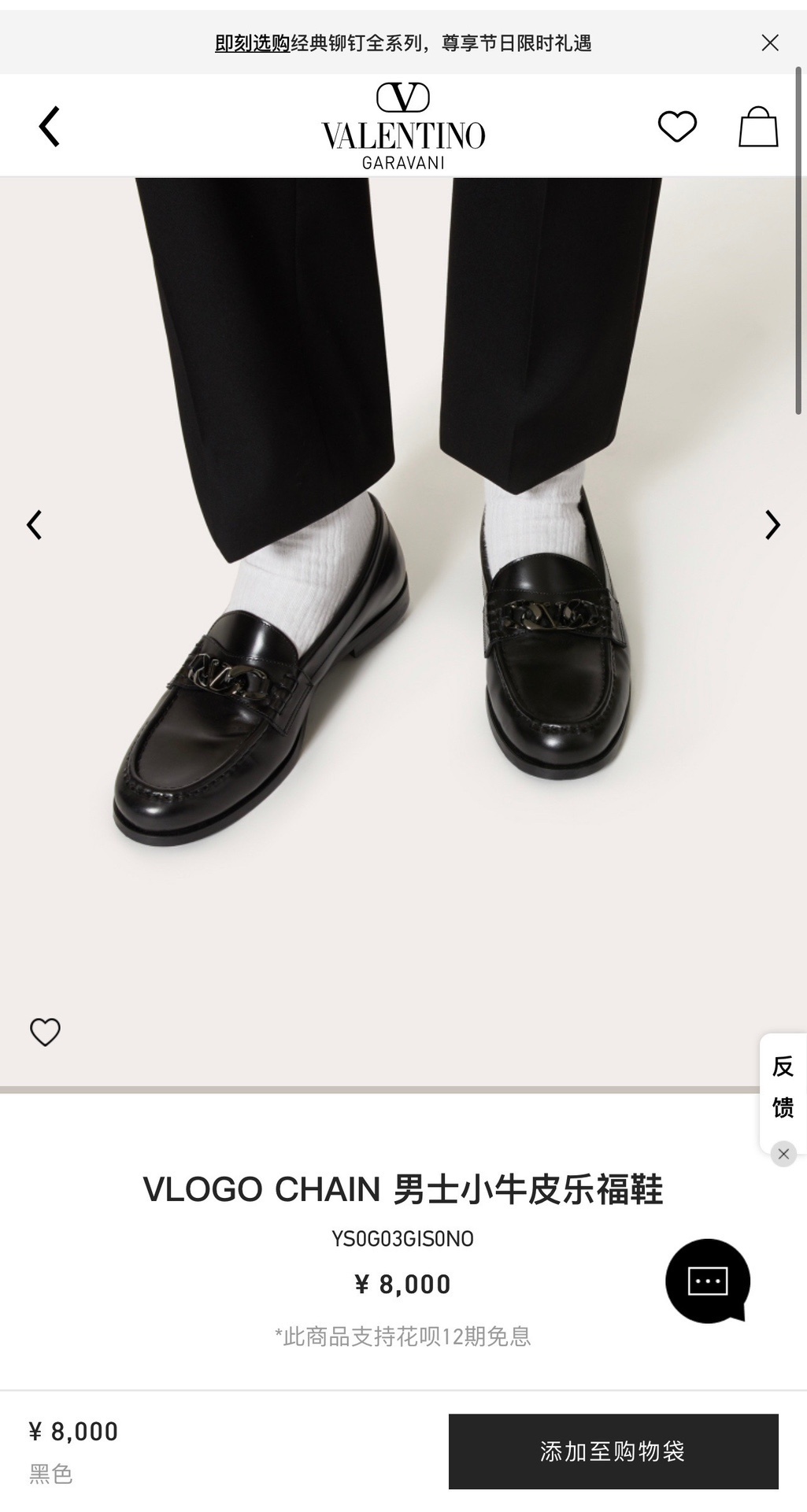
Task: Open the 反馈 feedback tab
Action: pyautogui.click(x=783, y=1087)
